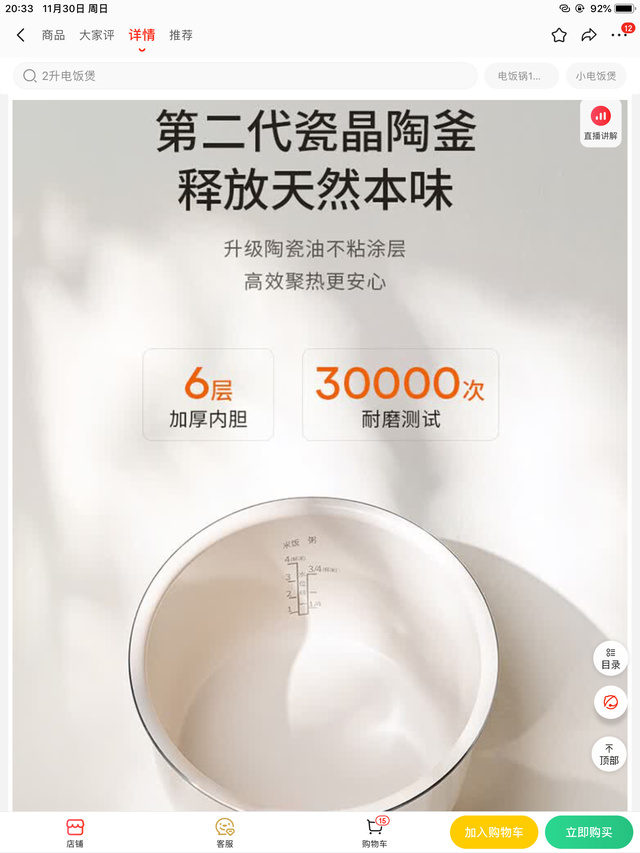The height and width of the screenshot is (853, 640).
Task: Open the 购物车 shopping cart
Action: 375,832
